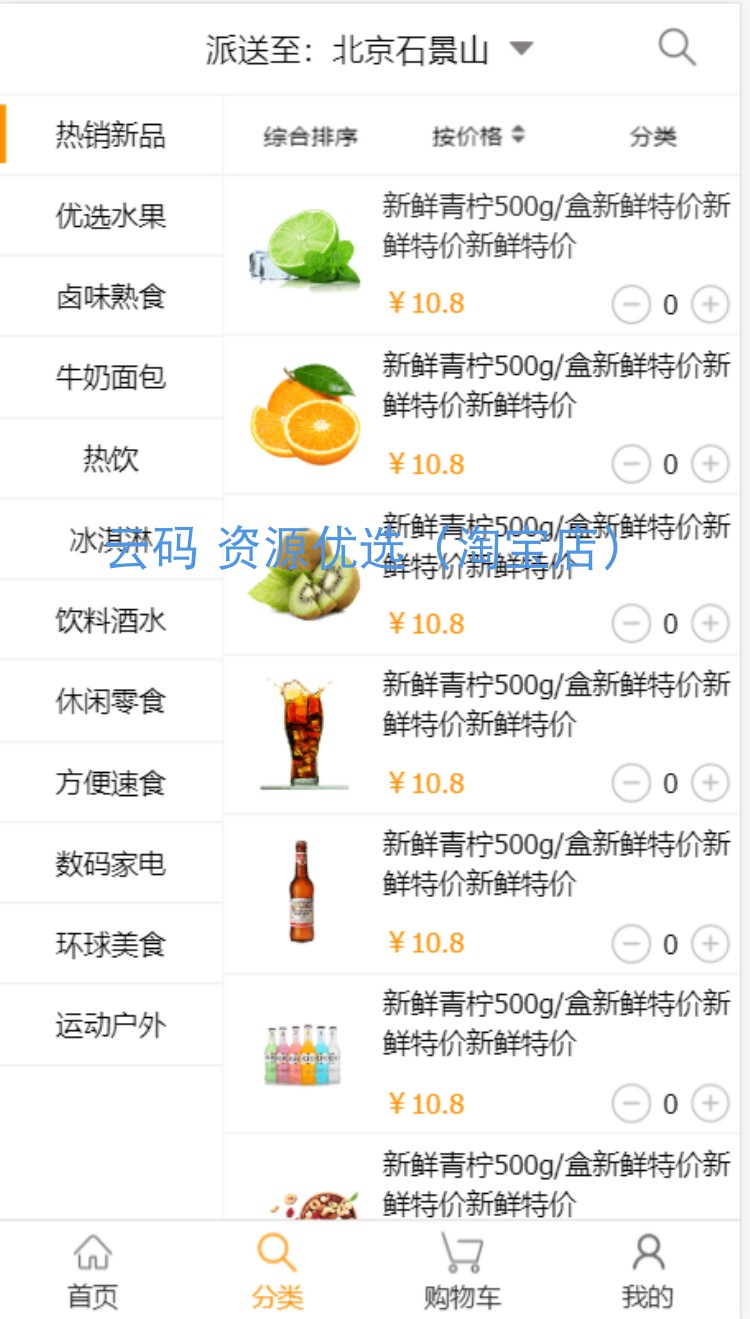The height and width of the screenshot is (1319, 750).
Task: Open the 休闲零食 category
Action: 110,702
